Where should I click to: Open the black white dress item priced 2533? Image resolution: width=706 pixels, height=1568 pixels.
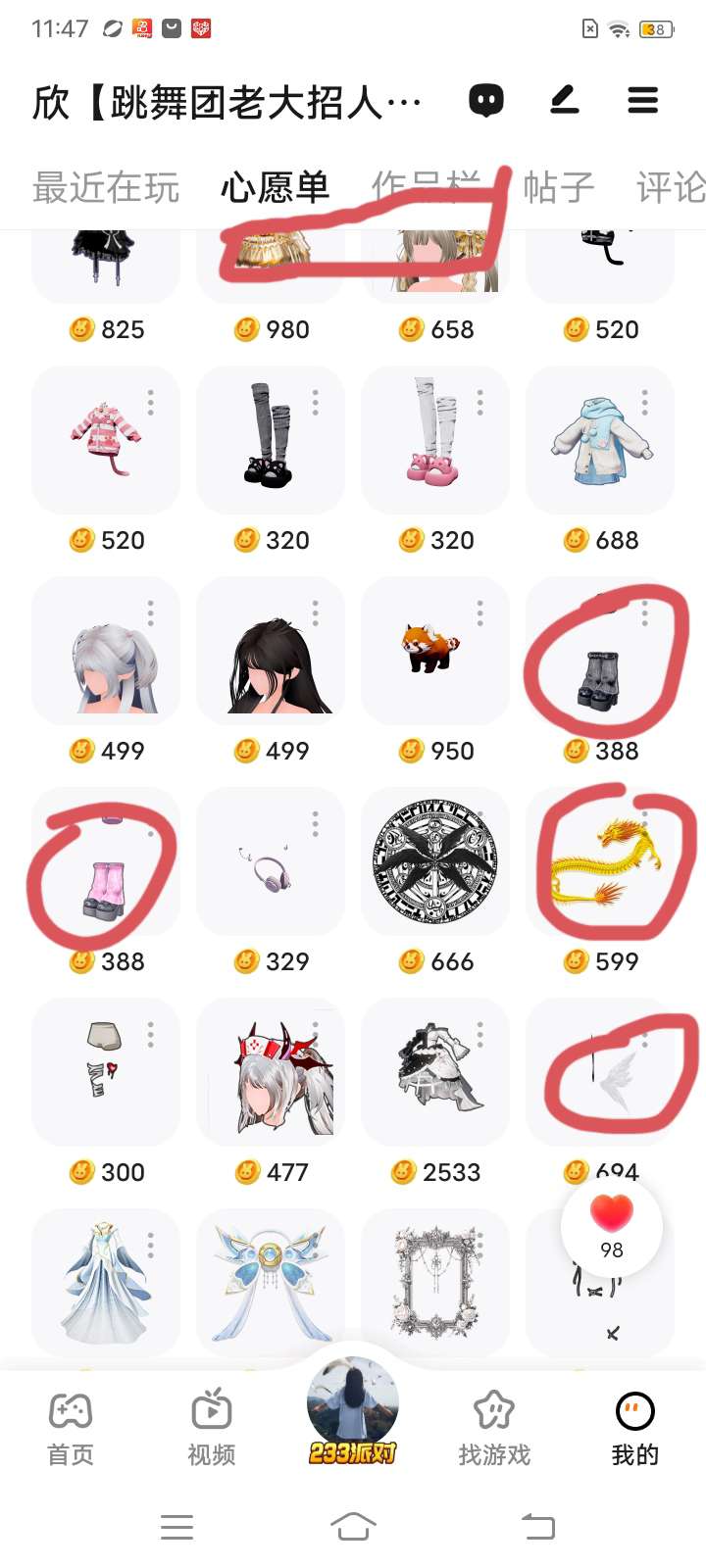[x=435, y=1071]
